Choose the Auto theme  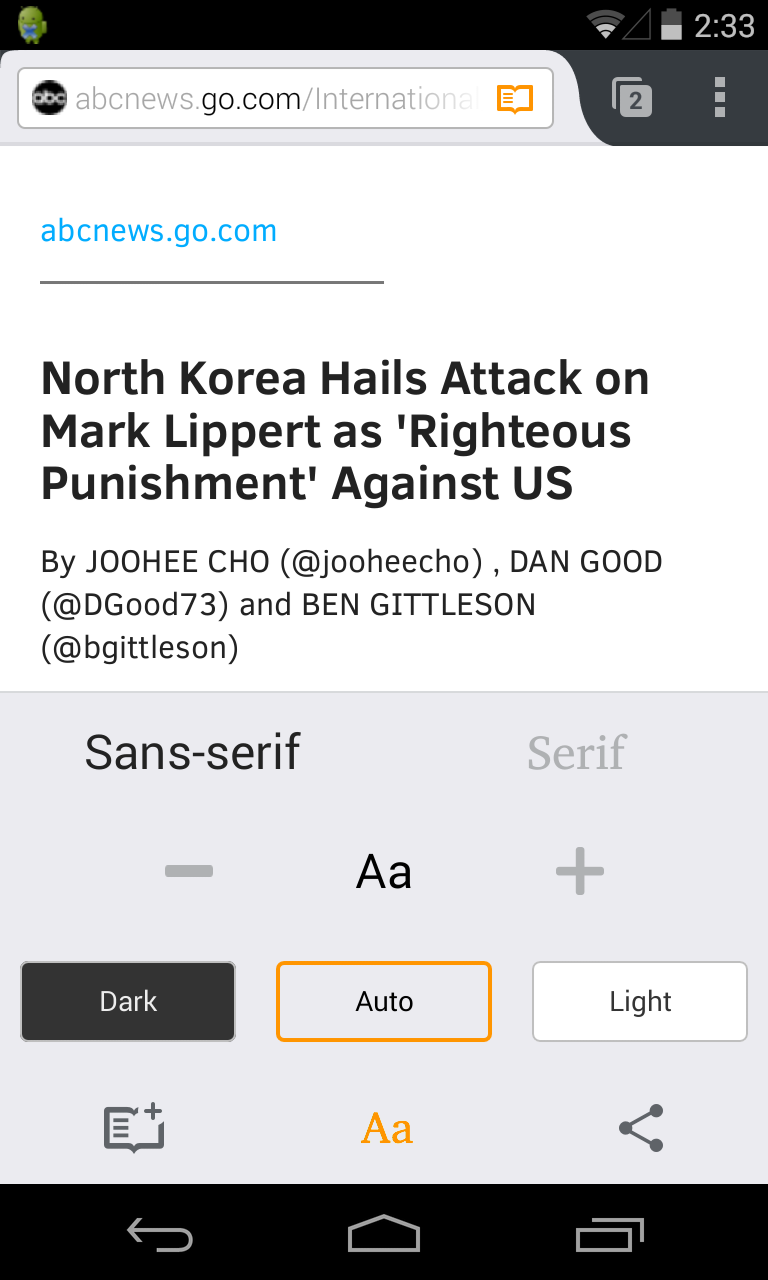pos(384,1001)
